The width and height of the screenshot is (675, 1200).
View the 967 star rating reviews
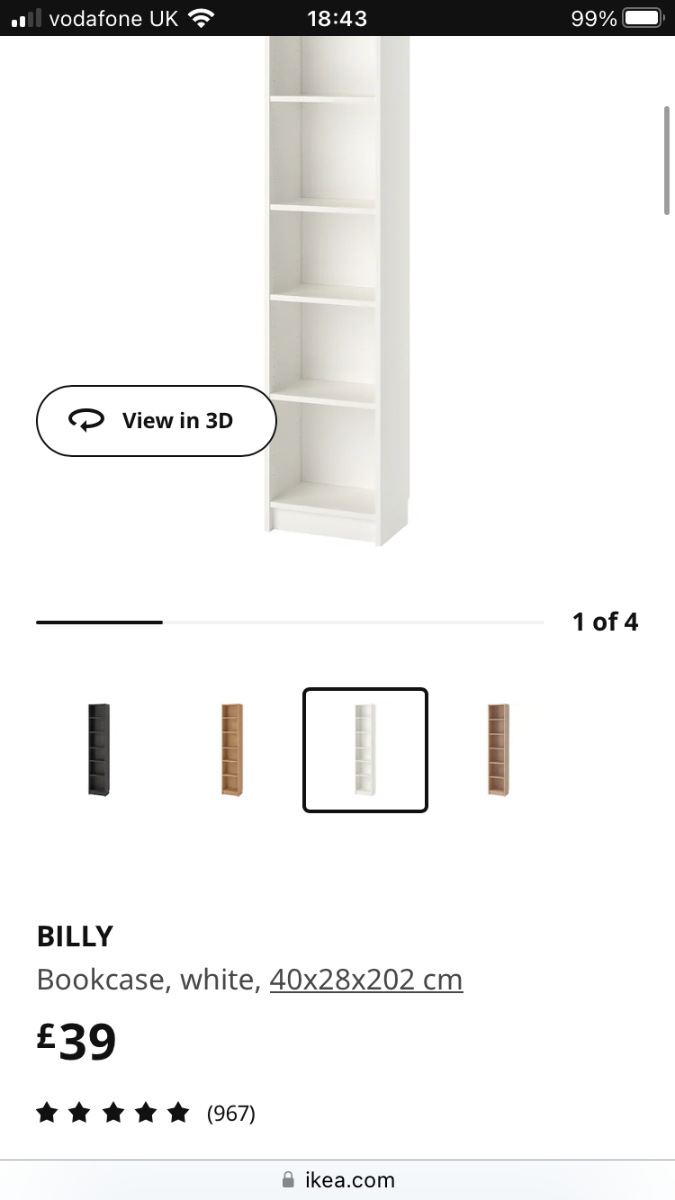(146, 1113)
